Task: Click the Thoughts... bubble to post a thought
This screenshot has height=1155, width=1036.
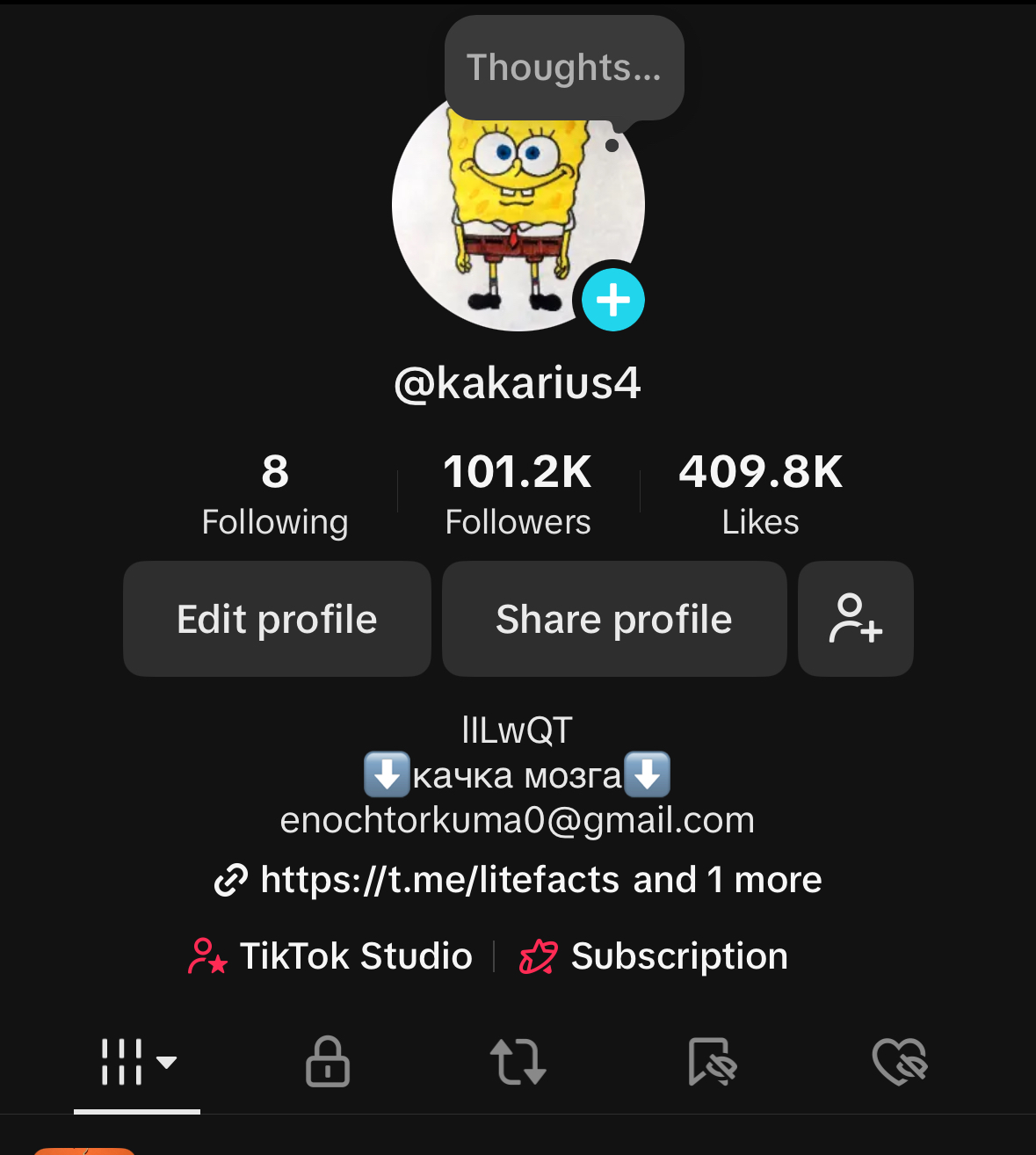Action: coord(564,68)
